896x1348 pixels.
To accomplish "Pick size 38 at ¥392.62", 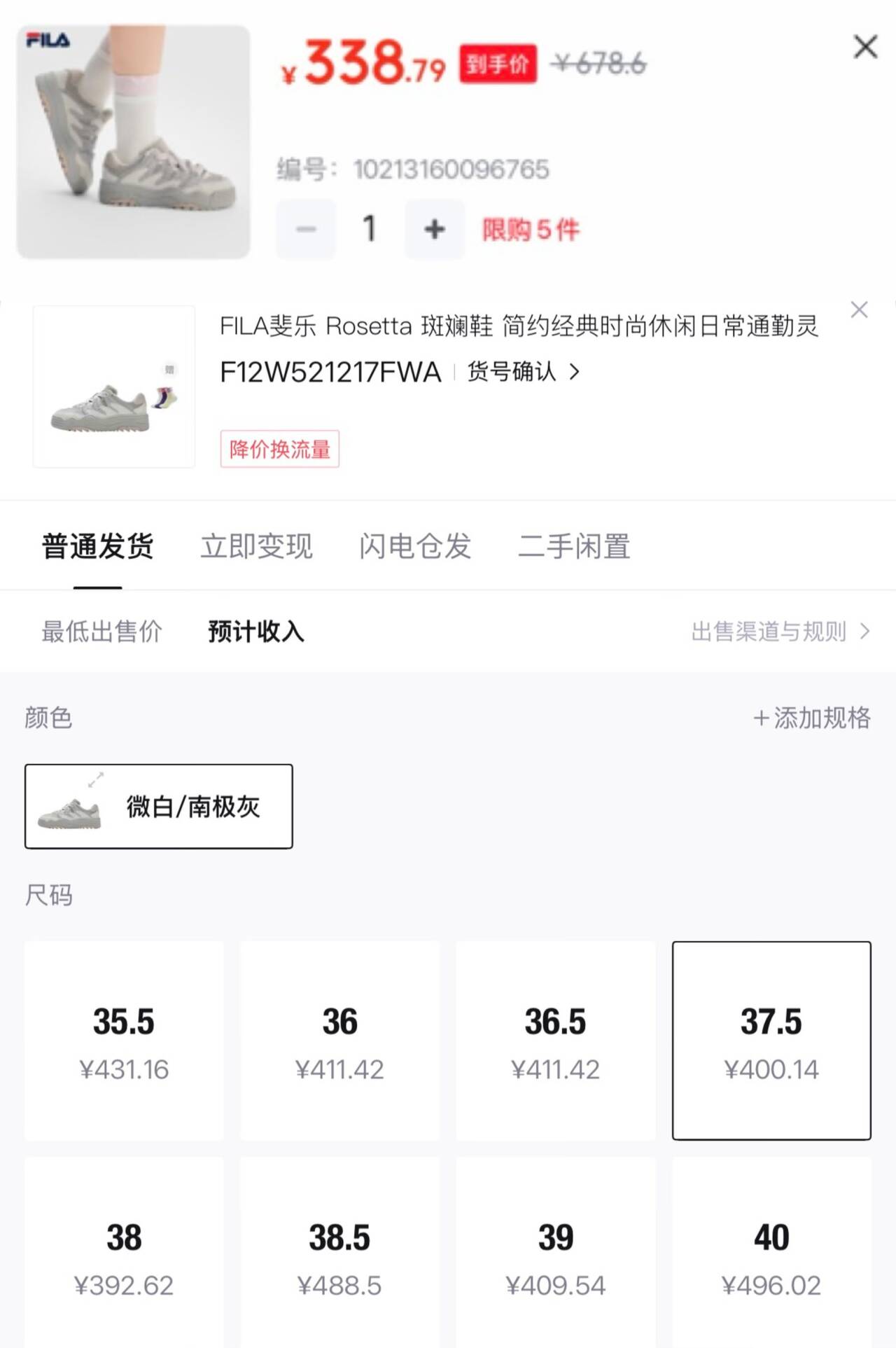I will pos(124,1257).
